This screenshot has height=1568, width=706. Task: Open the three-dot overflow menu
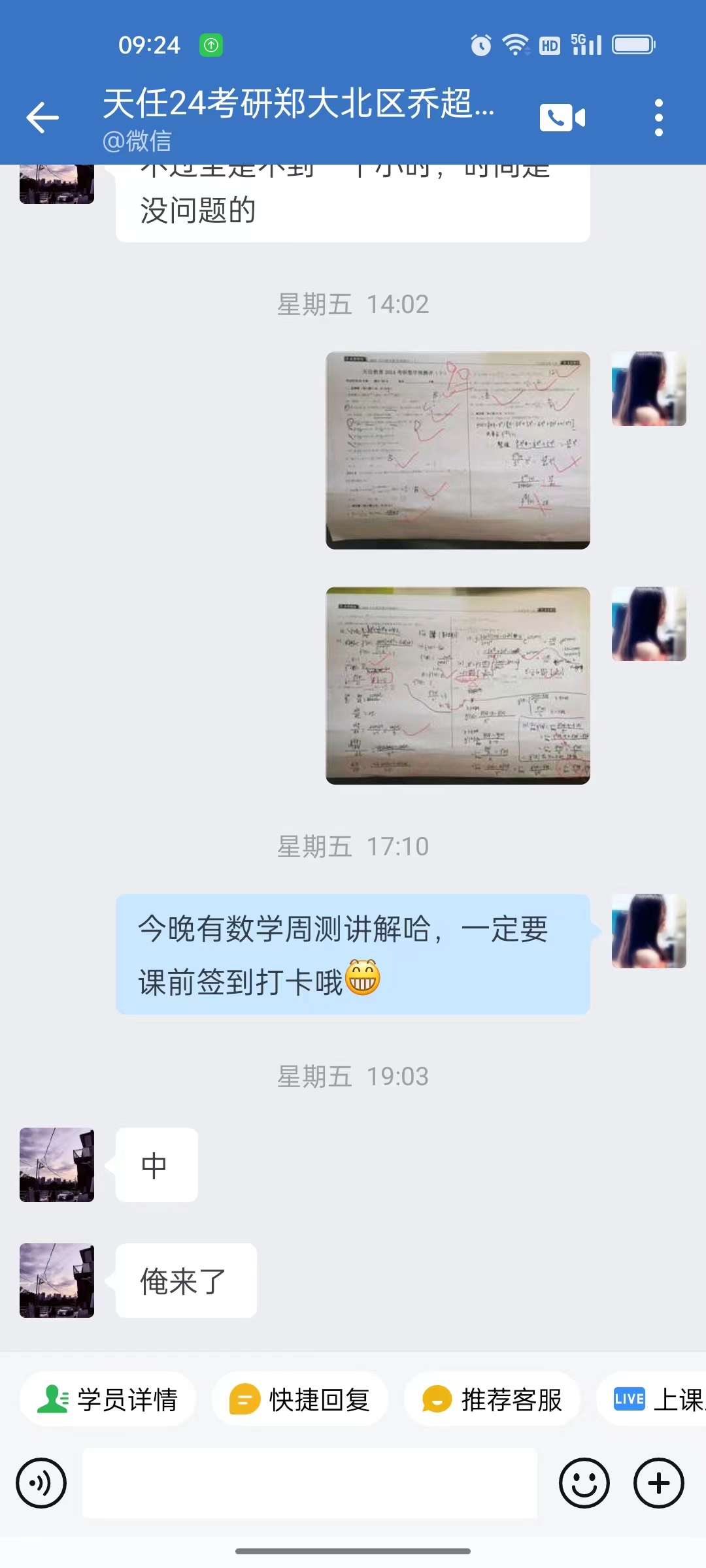[x=658, y=118]
